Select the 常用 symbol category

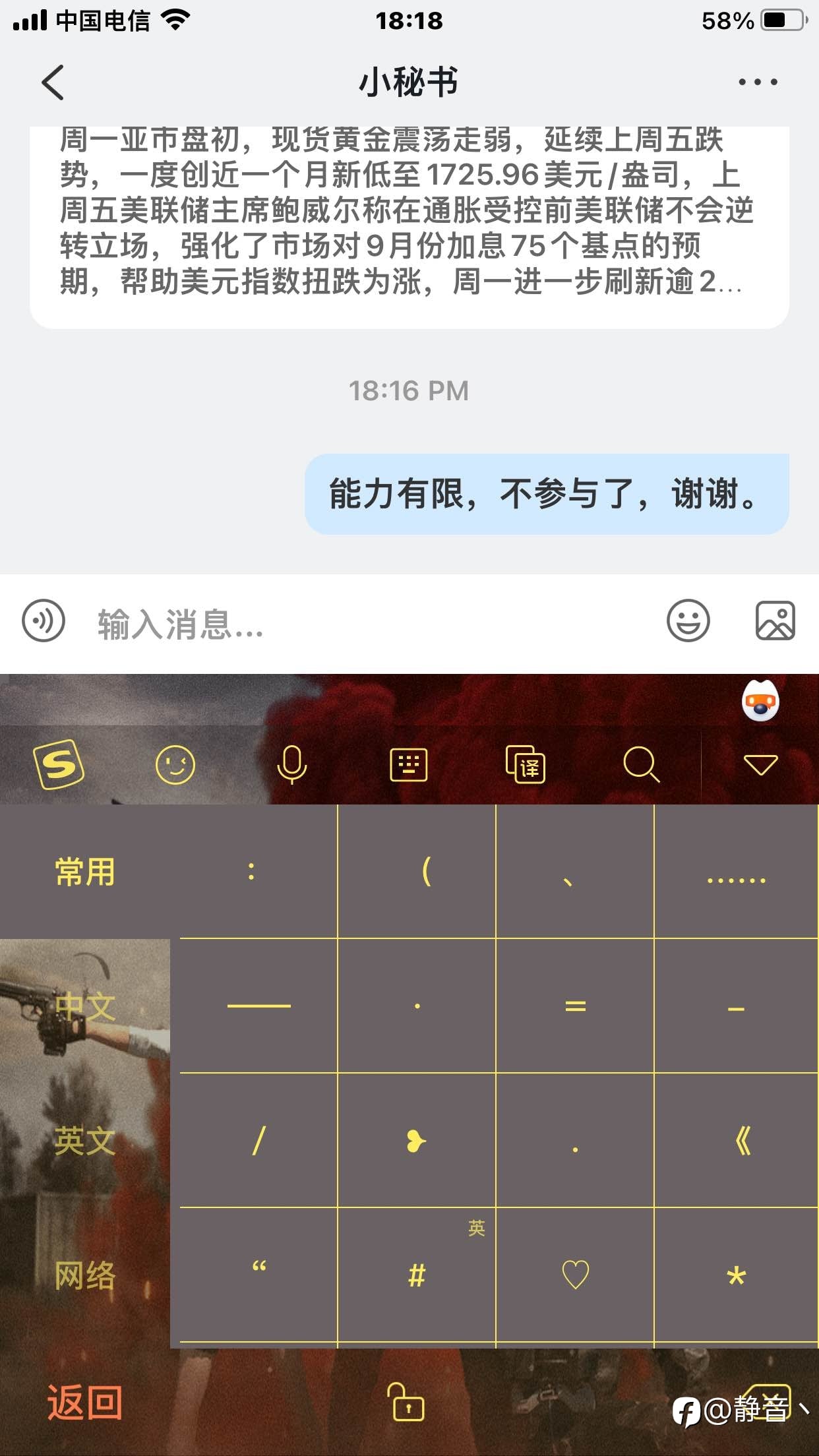pyautogui.click(x=85, y=872)
